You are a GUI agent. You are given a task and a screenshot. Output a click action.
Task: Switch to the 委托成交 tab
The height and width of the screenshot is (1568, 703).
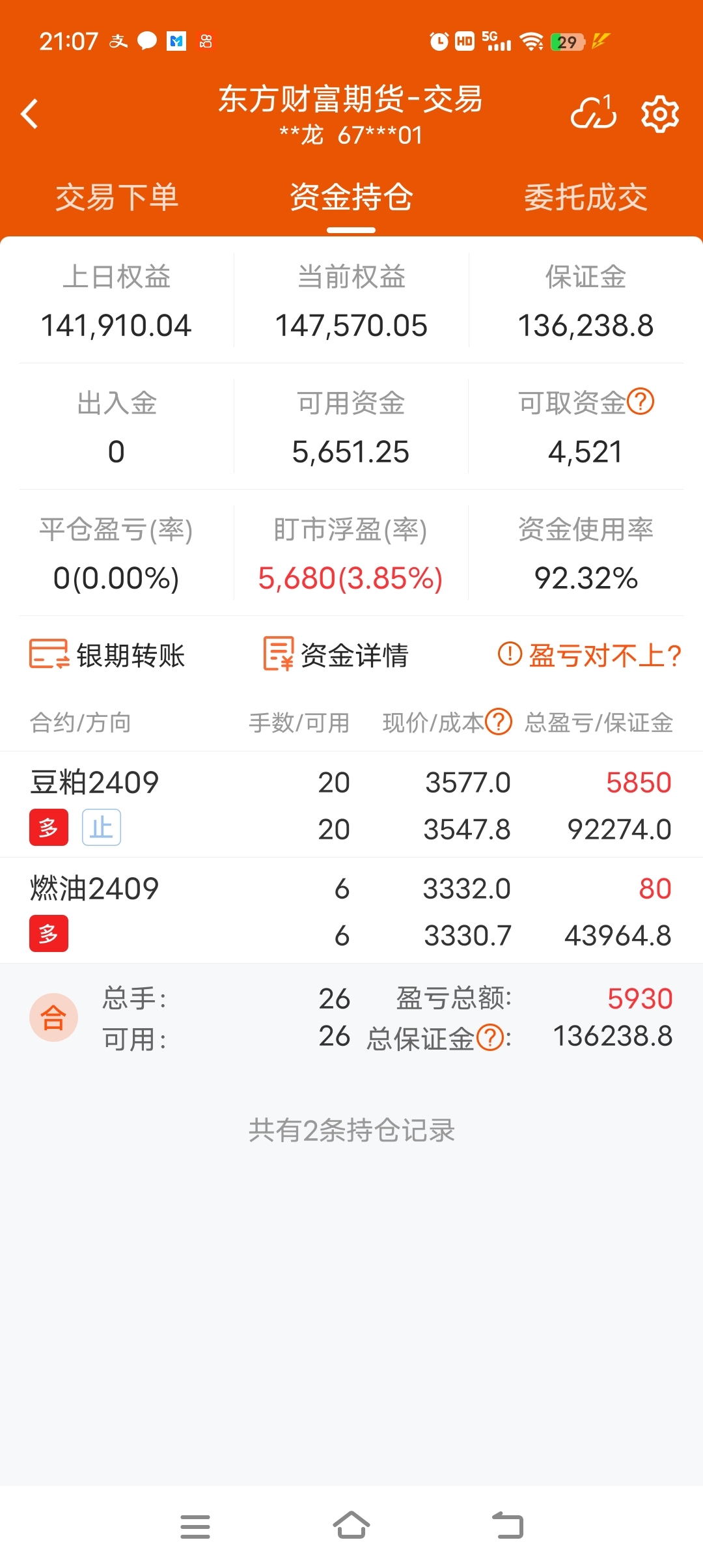click(586, 197)
